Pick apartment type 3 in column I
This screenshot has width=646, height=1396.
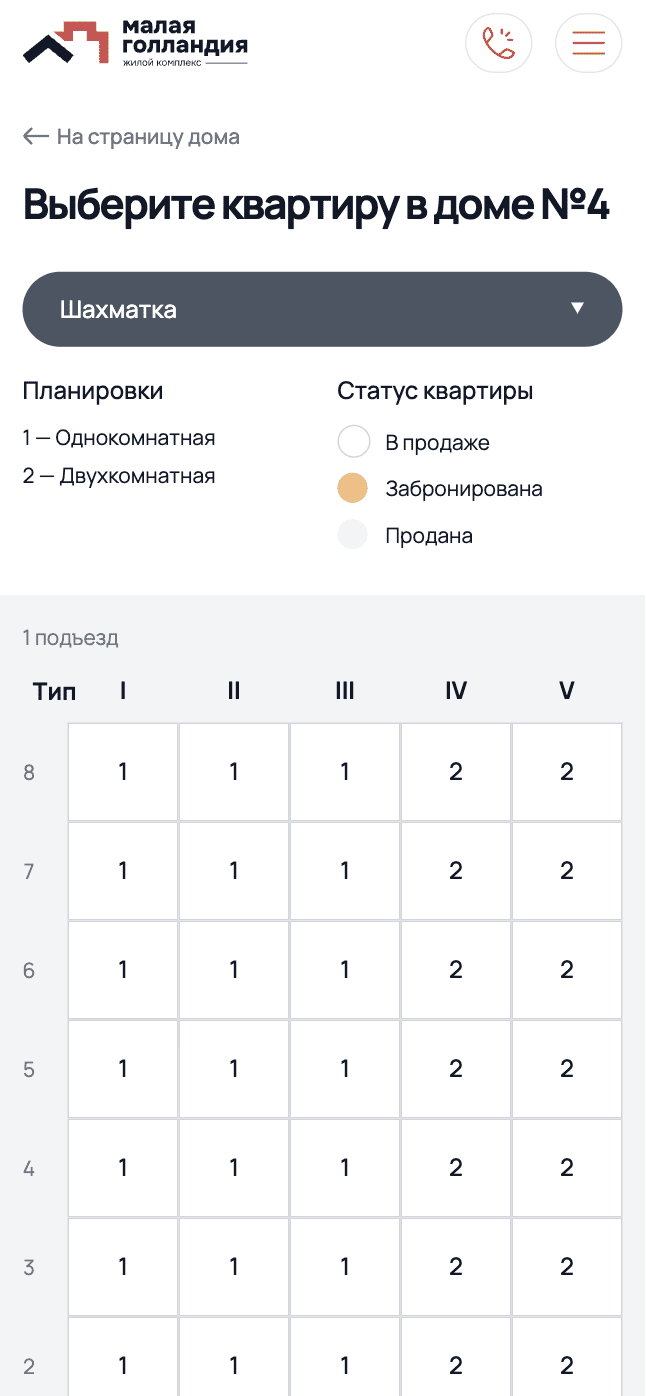(x=123, y=1267)
